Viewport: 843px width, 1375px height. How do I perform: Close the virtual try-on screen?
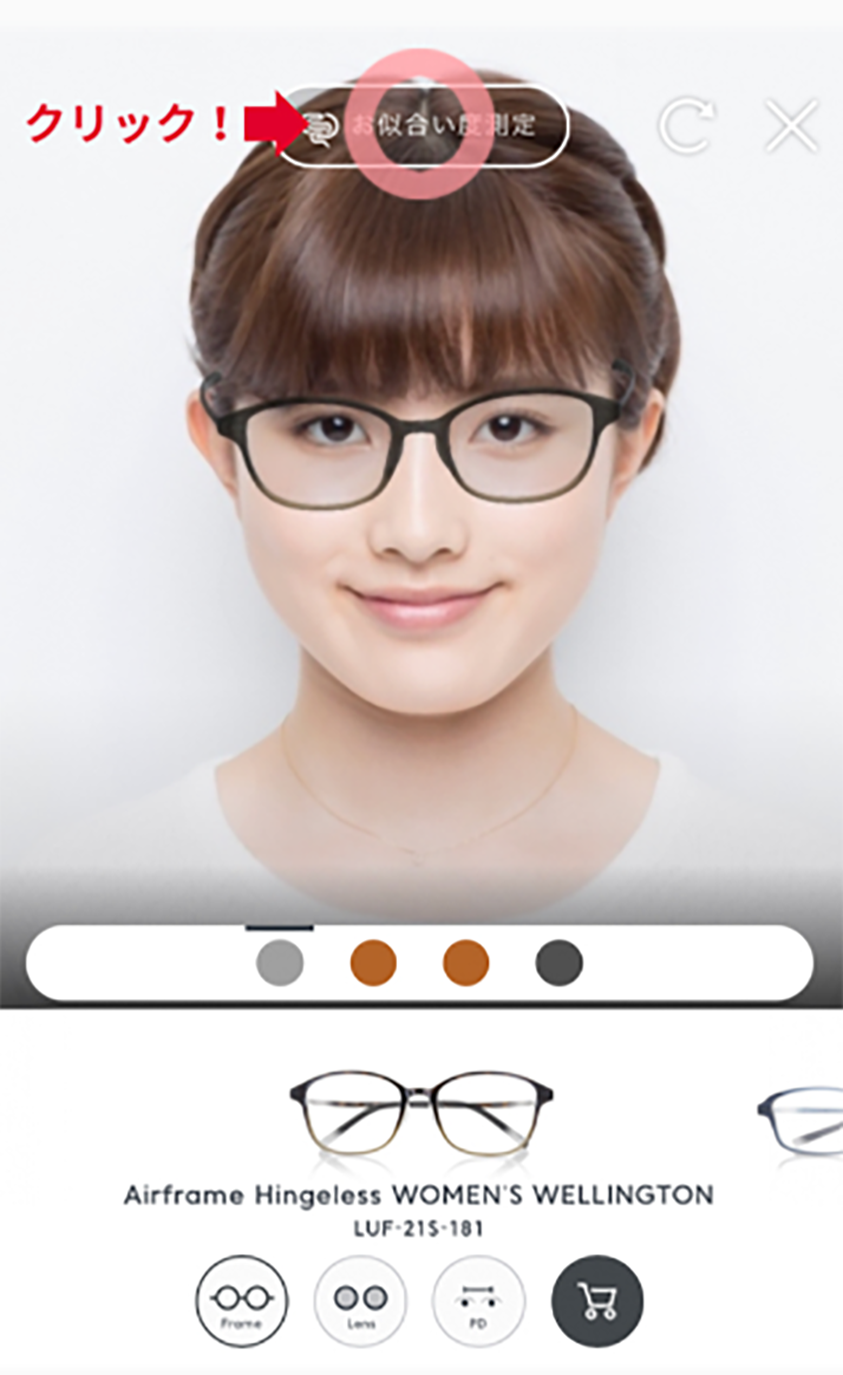pos(791,126)
